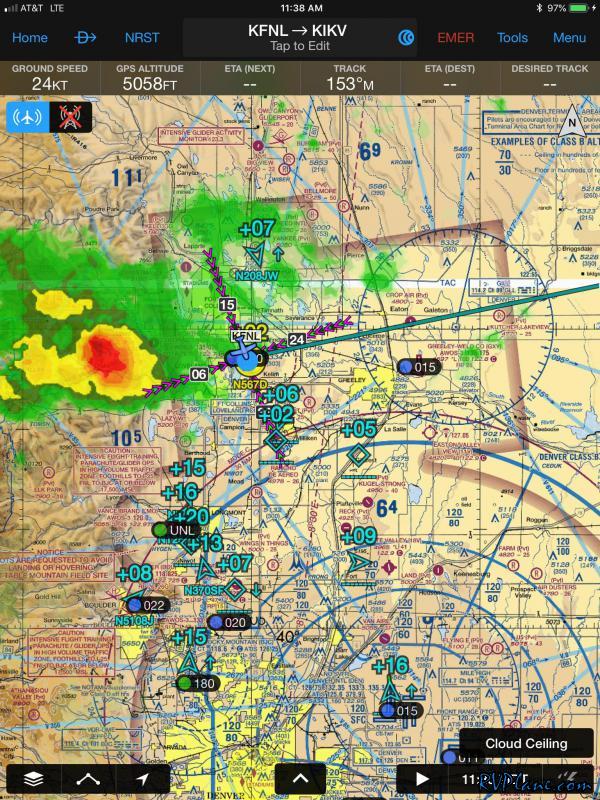
Task: Play the weather animation
Action: click(x=422, y=778)
